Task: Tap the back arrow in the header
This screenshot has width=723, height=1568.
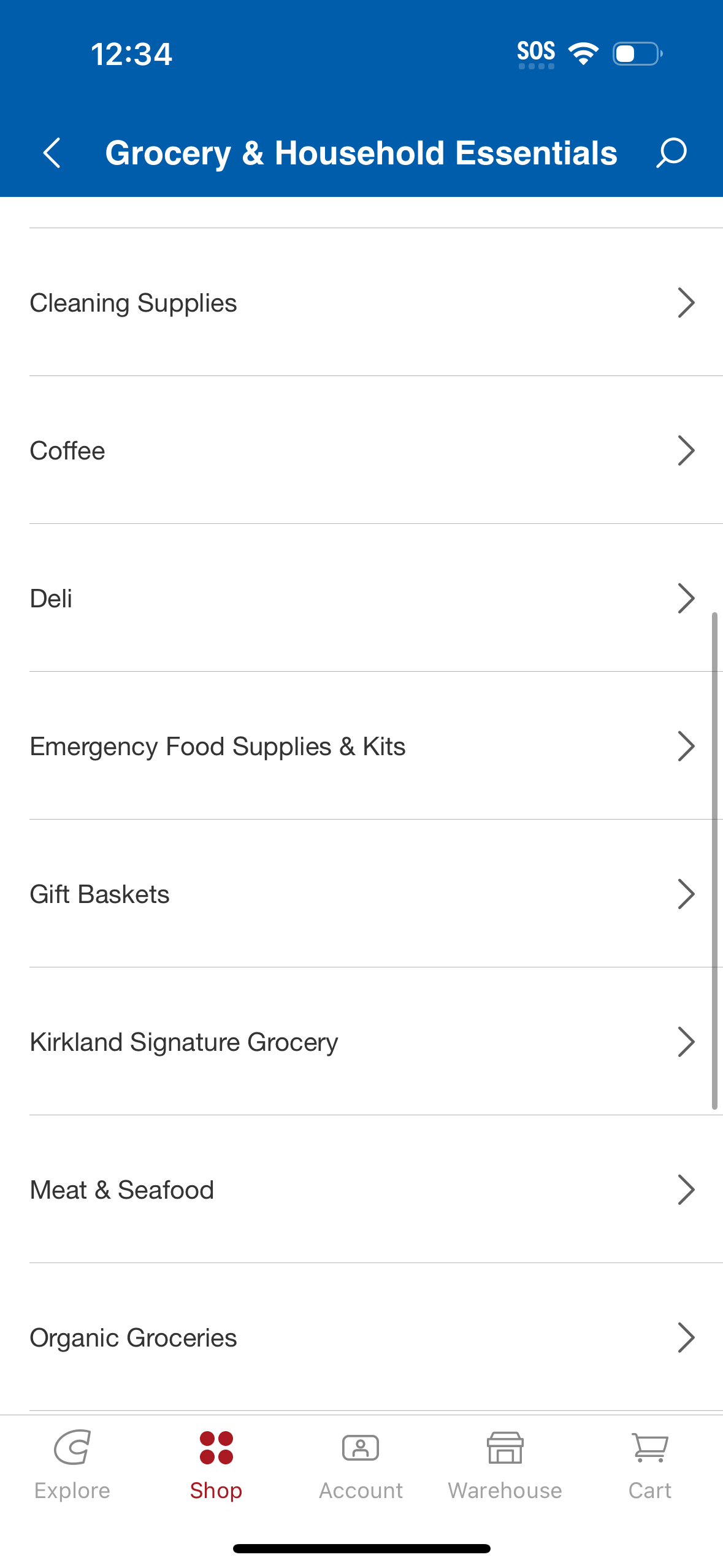Action: [x=52, y=153]
